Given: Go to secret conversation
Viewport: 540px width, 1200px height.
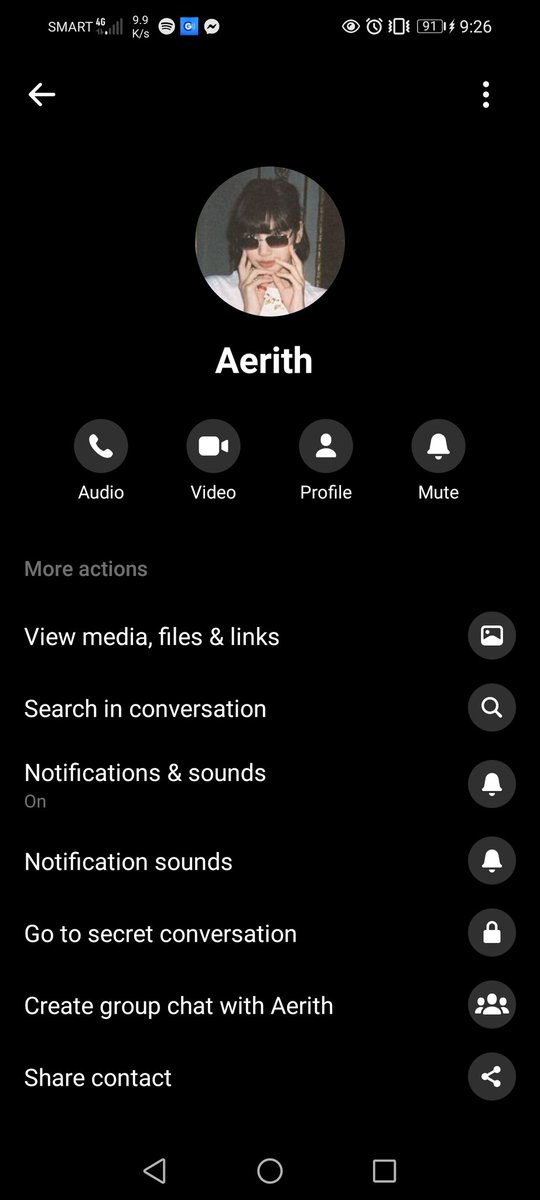Looking at the screenshot, I should point(270,933).
